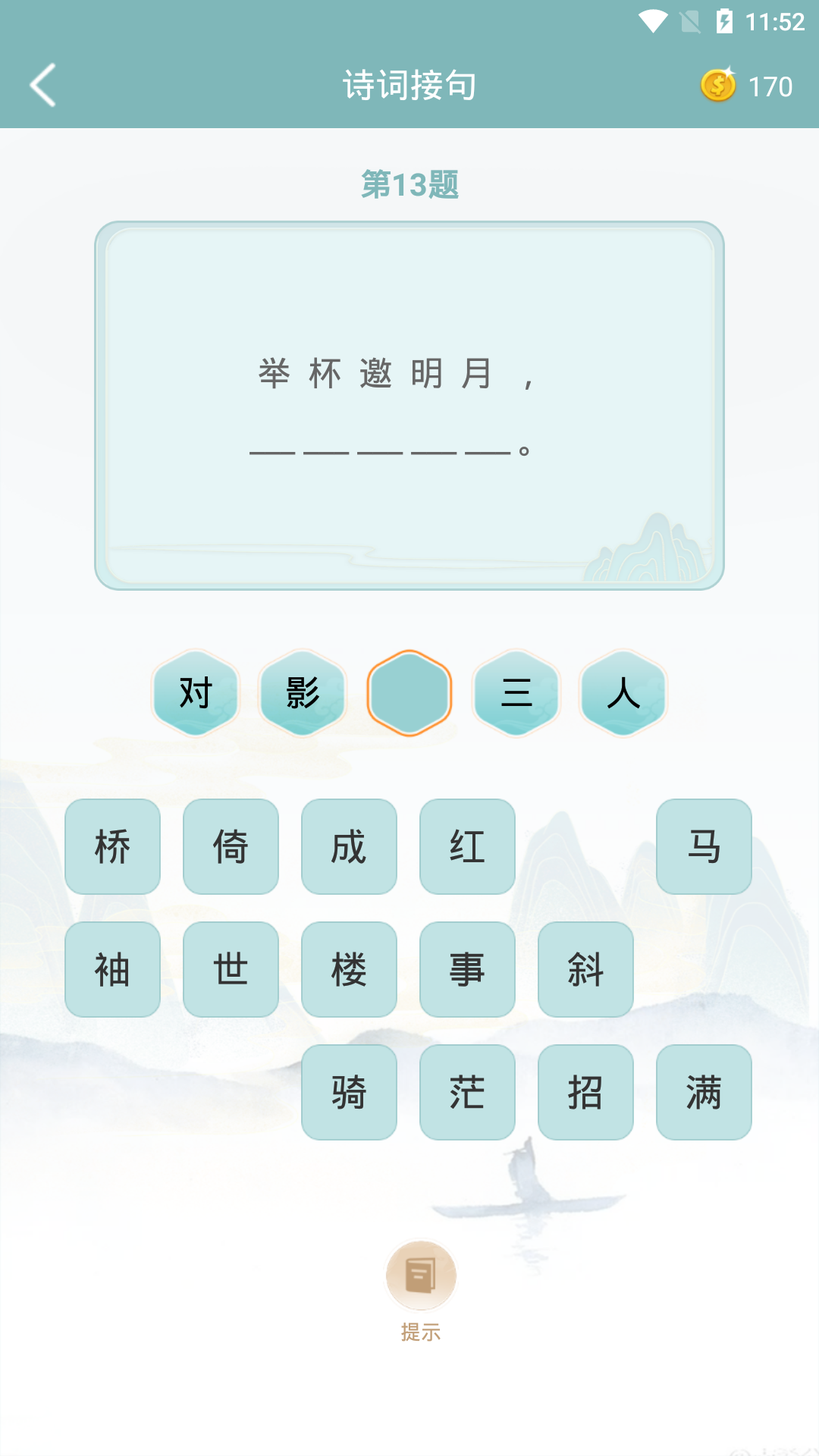This screenshot has width=819, height=1456.
Task: Go back using the top-left arrow
Action: (x=43, y=85)
